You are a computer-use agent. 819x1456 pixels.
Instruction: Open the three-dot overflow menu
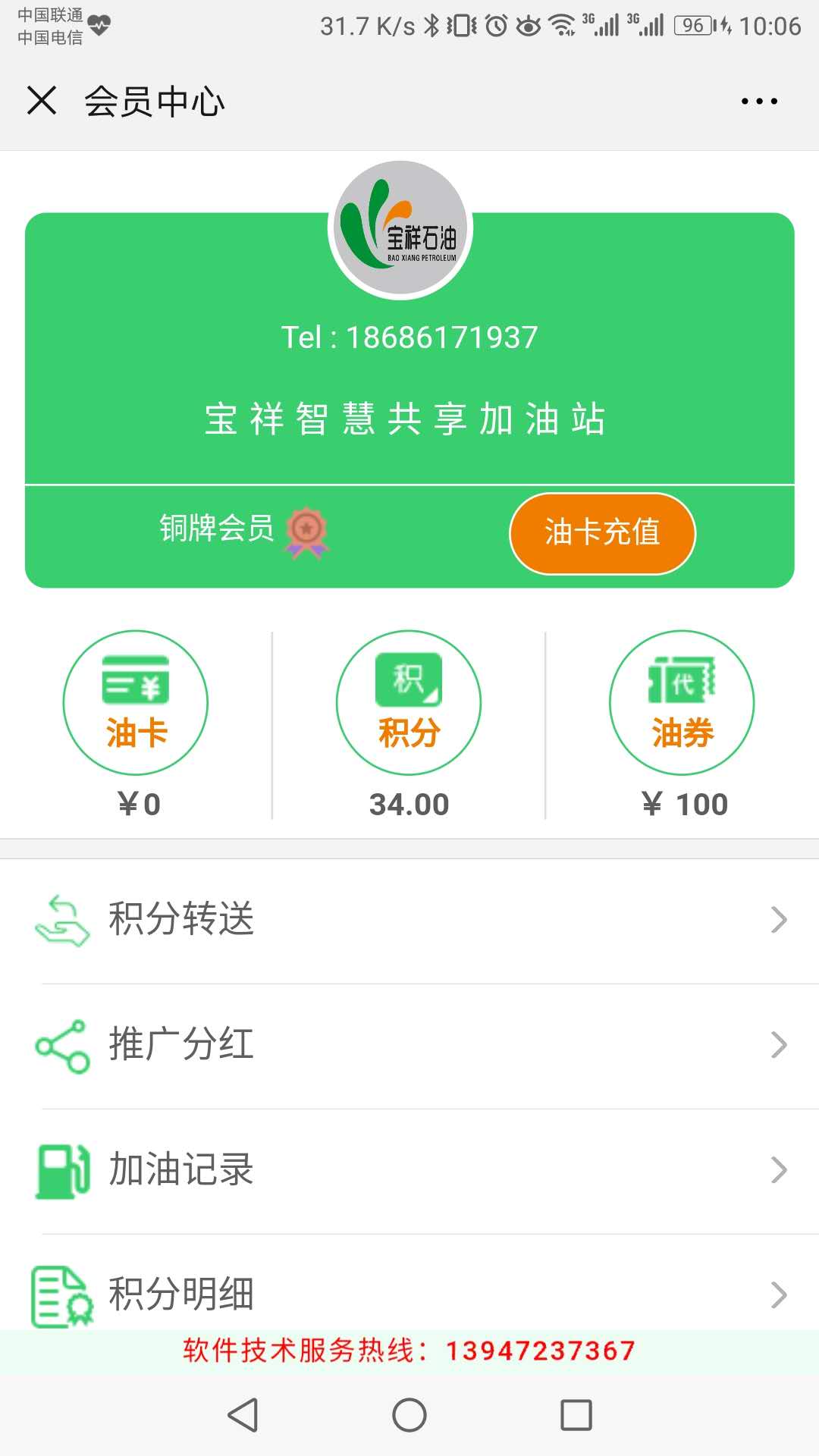point(759,101)
